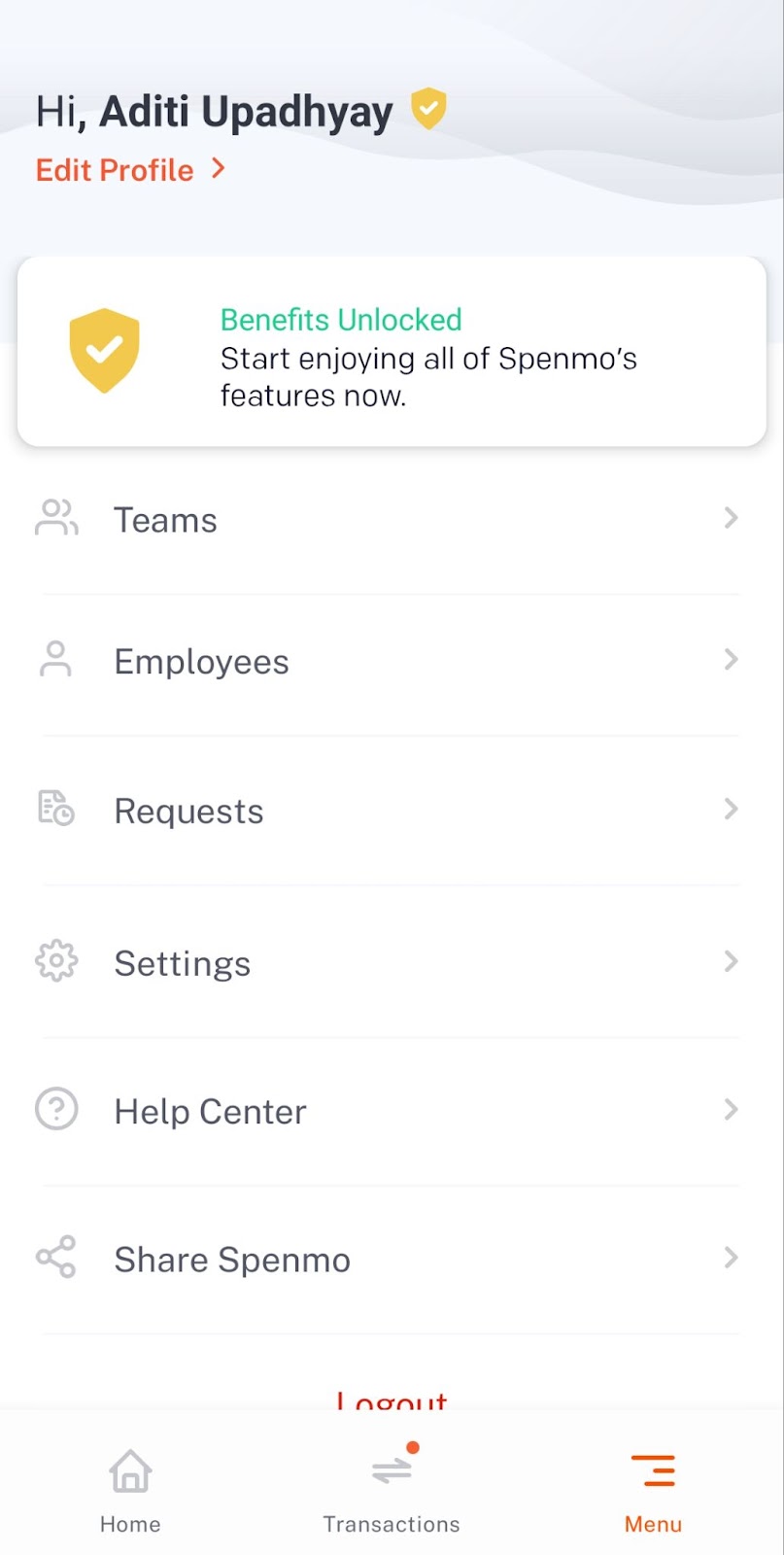Open the Employees section
Image resolution: width=784 pixels, height=1555 pixels.
[x=392, y=662]
